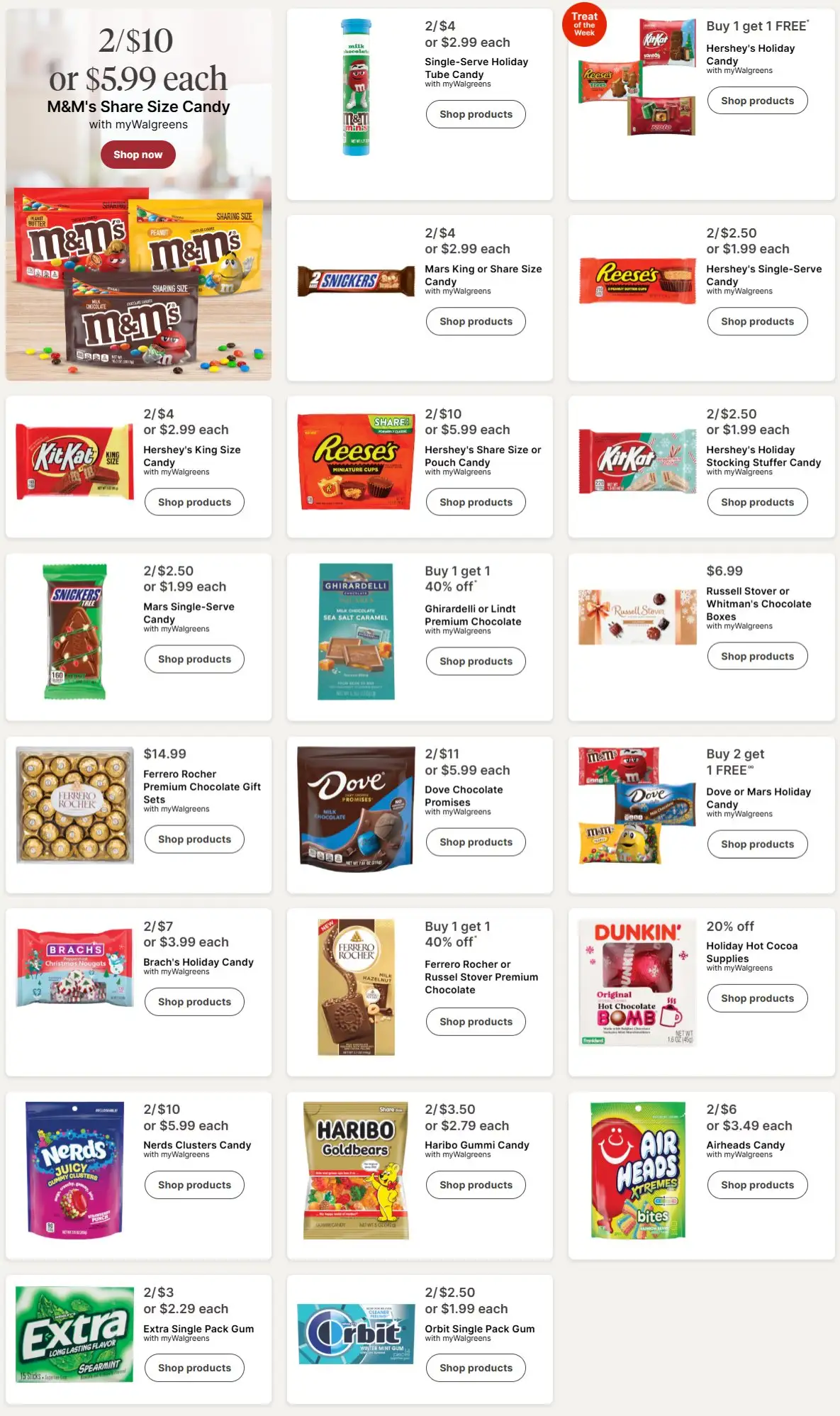Shop products for Dove or Mars Holiday Candy

pos(757,844)
